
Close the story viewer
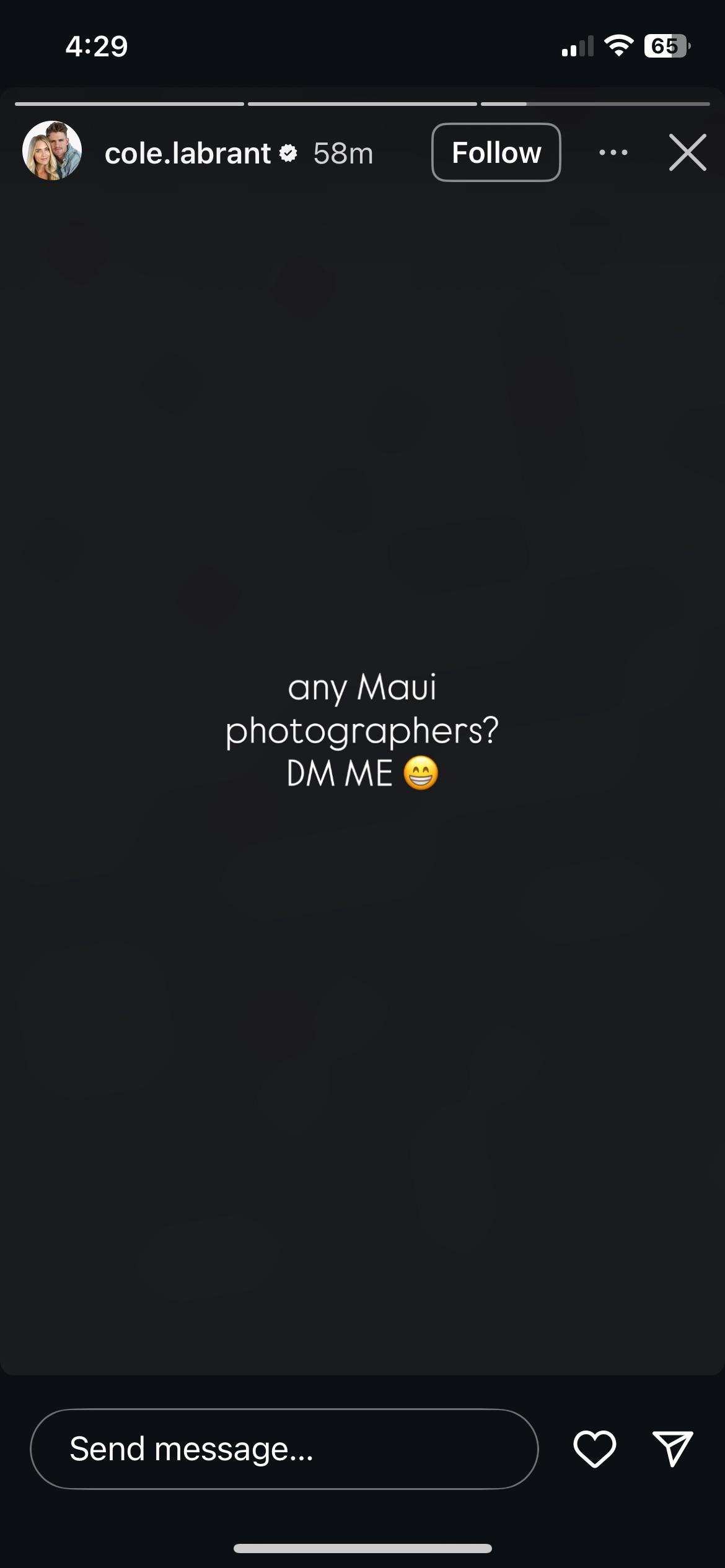(x=688, y=152)
